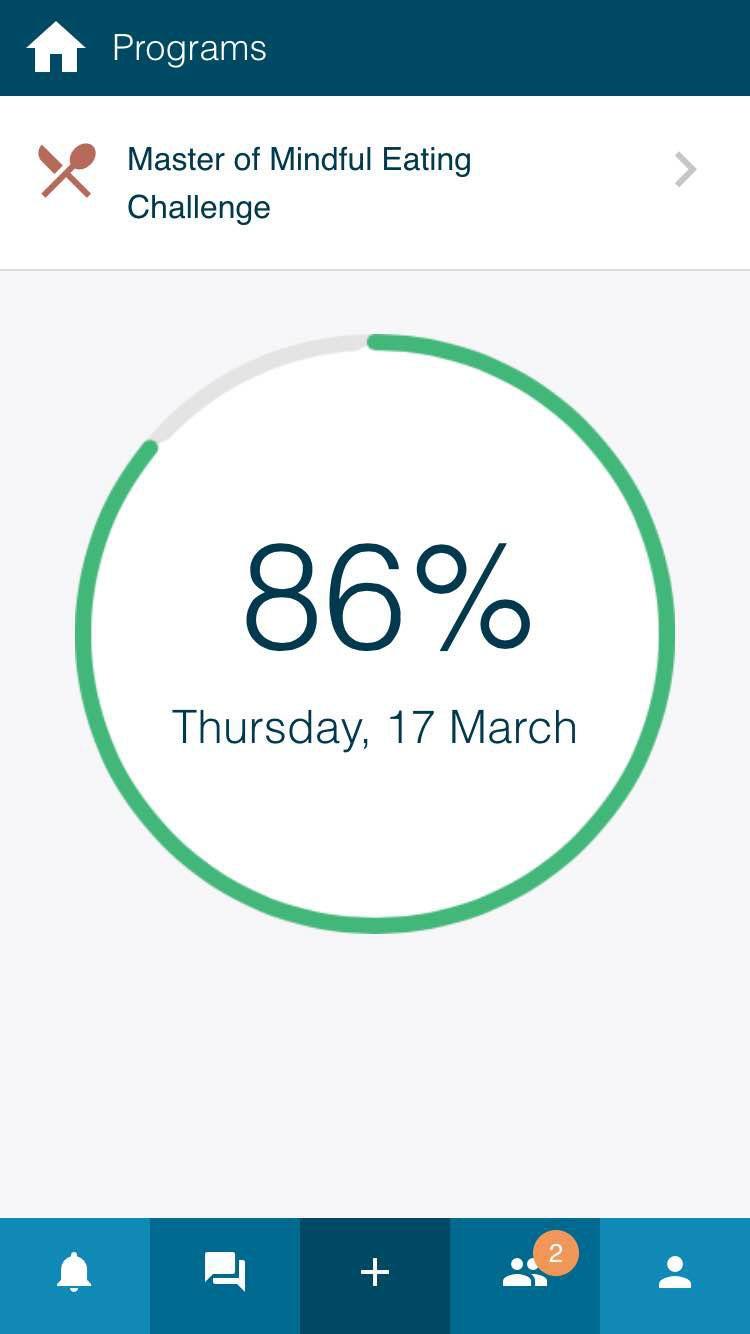
Task: Tap the plus add button
Action: click(375, 1274)
